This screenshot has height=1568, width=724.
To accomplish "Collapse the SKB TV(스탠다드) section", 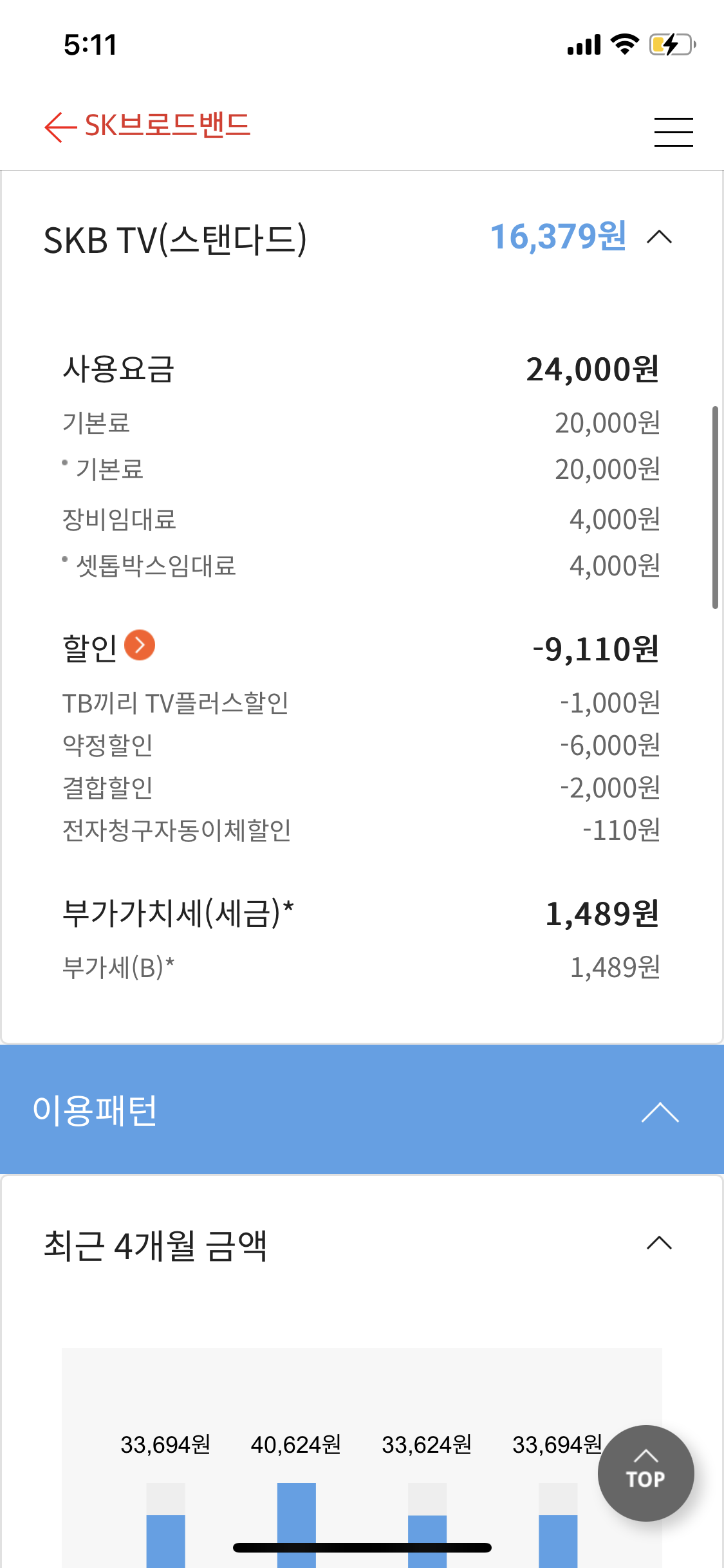I will pos(659,238).
